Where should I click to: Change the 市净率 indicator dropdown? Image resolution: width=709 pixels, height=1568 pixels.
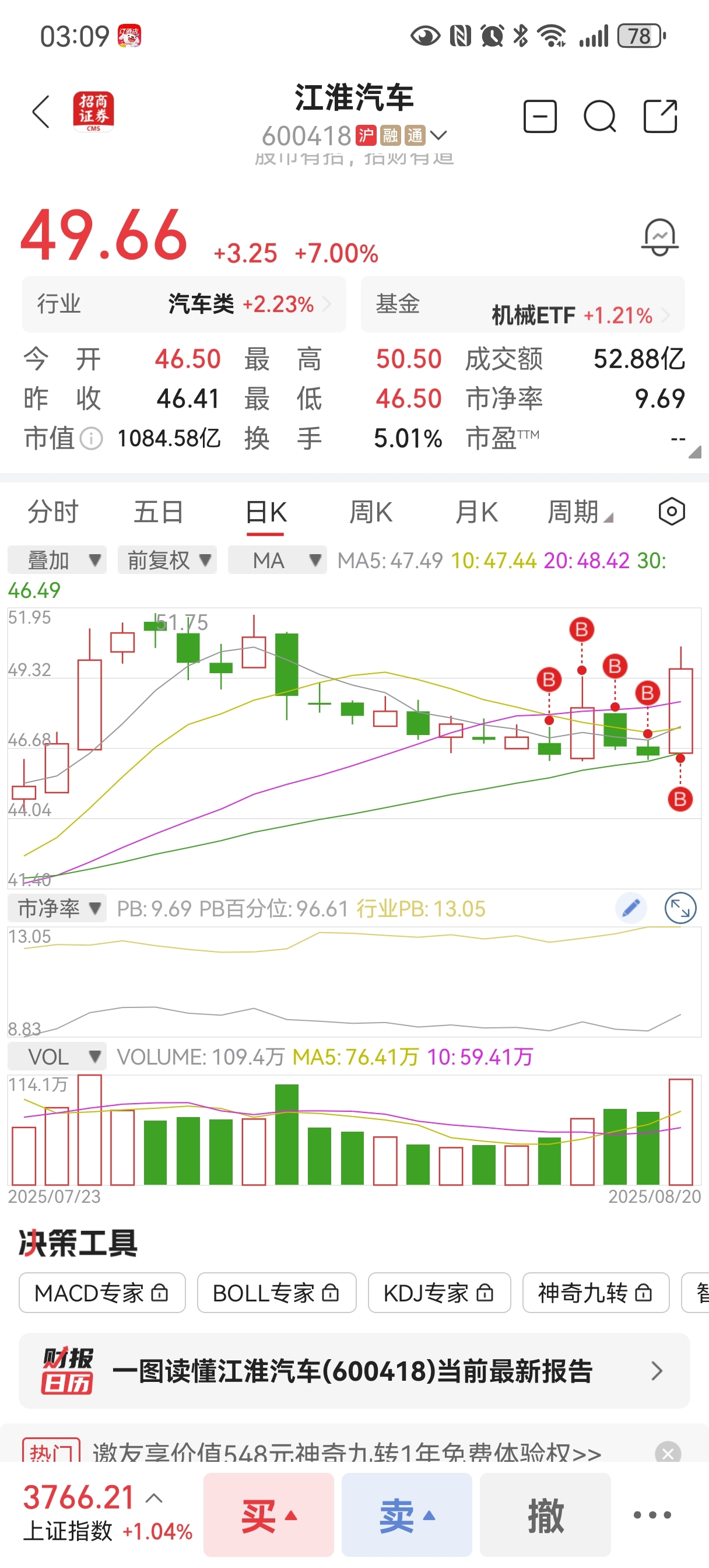(x=57, y=908)
